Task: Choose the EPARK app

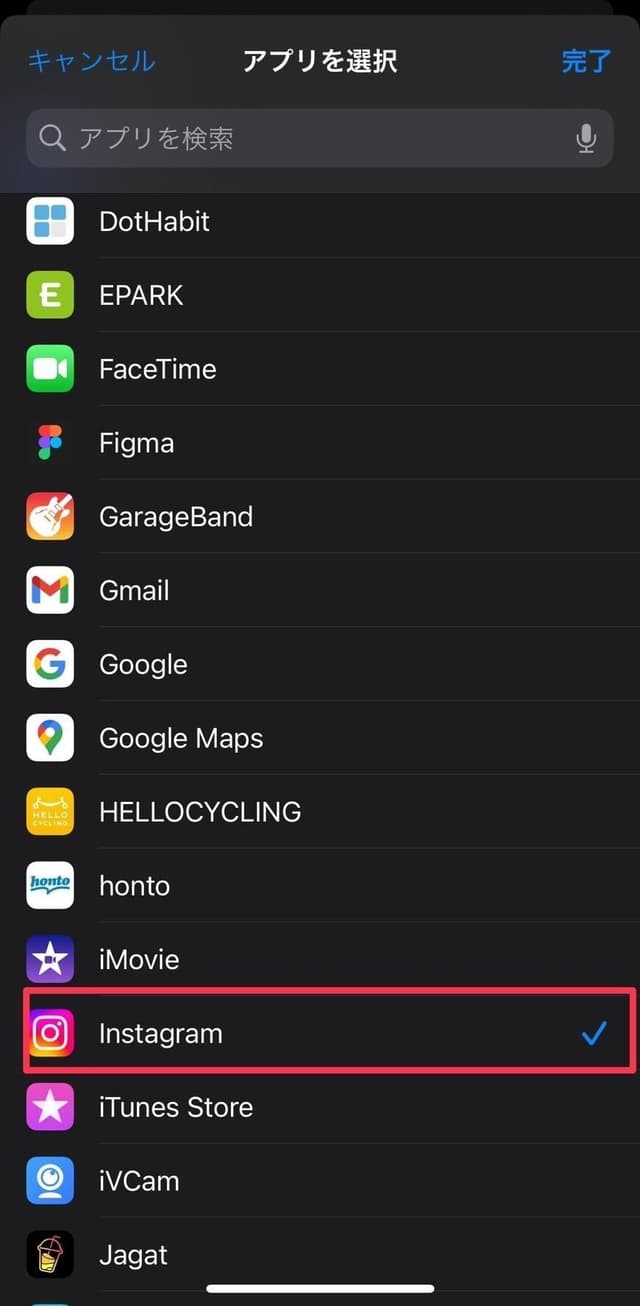Action: click(142, 295)
